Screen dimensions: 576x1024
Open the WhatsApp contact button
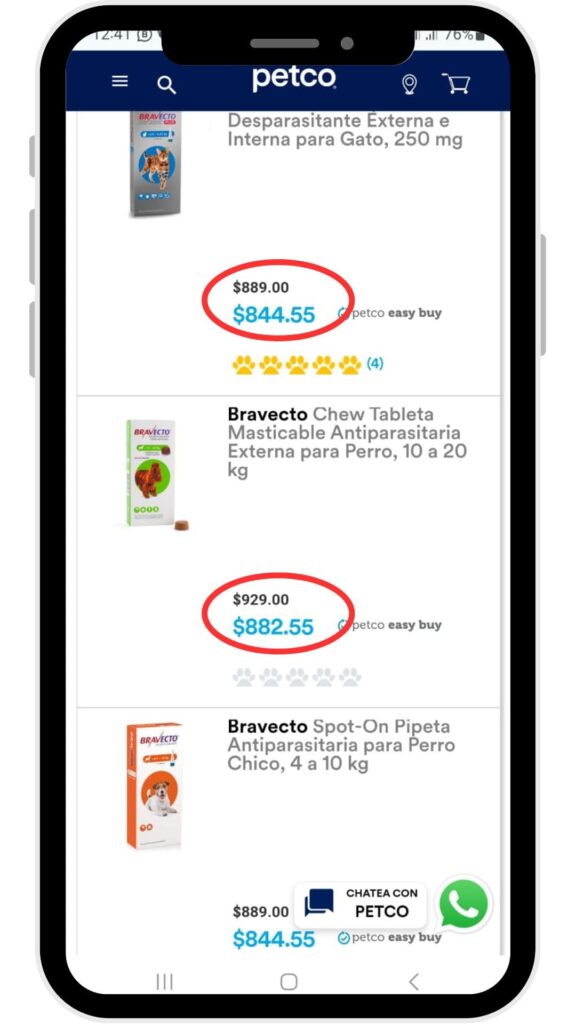pyautogui.click(x=463, y=905)
